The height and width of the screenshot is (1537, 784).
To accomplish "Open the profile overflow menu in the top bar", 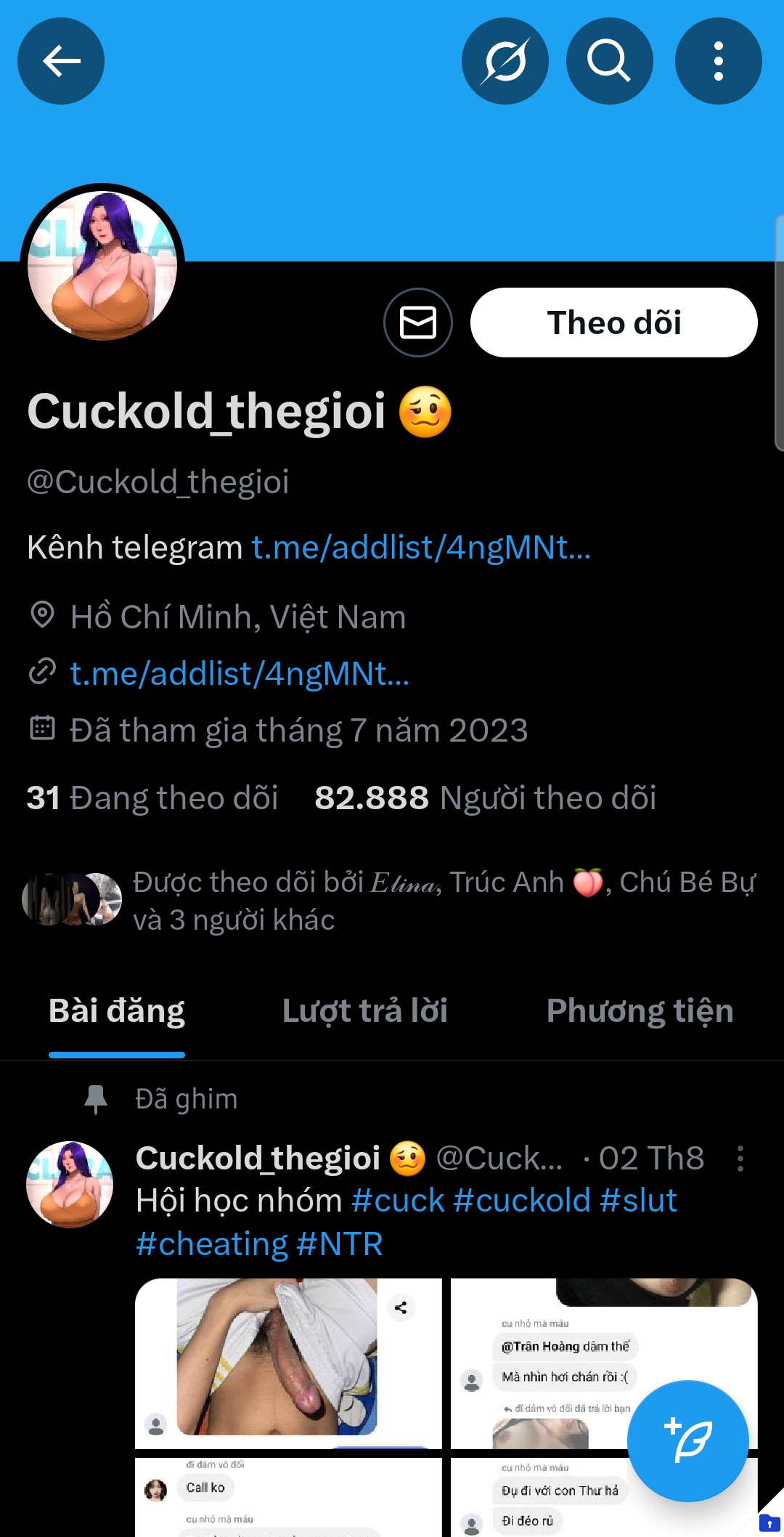I will [718, 61].
